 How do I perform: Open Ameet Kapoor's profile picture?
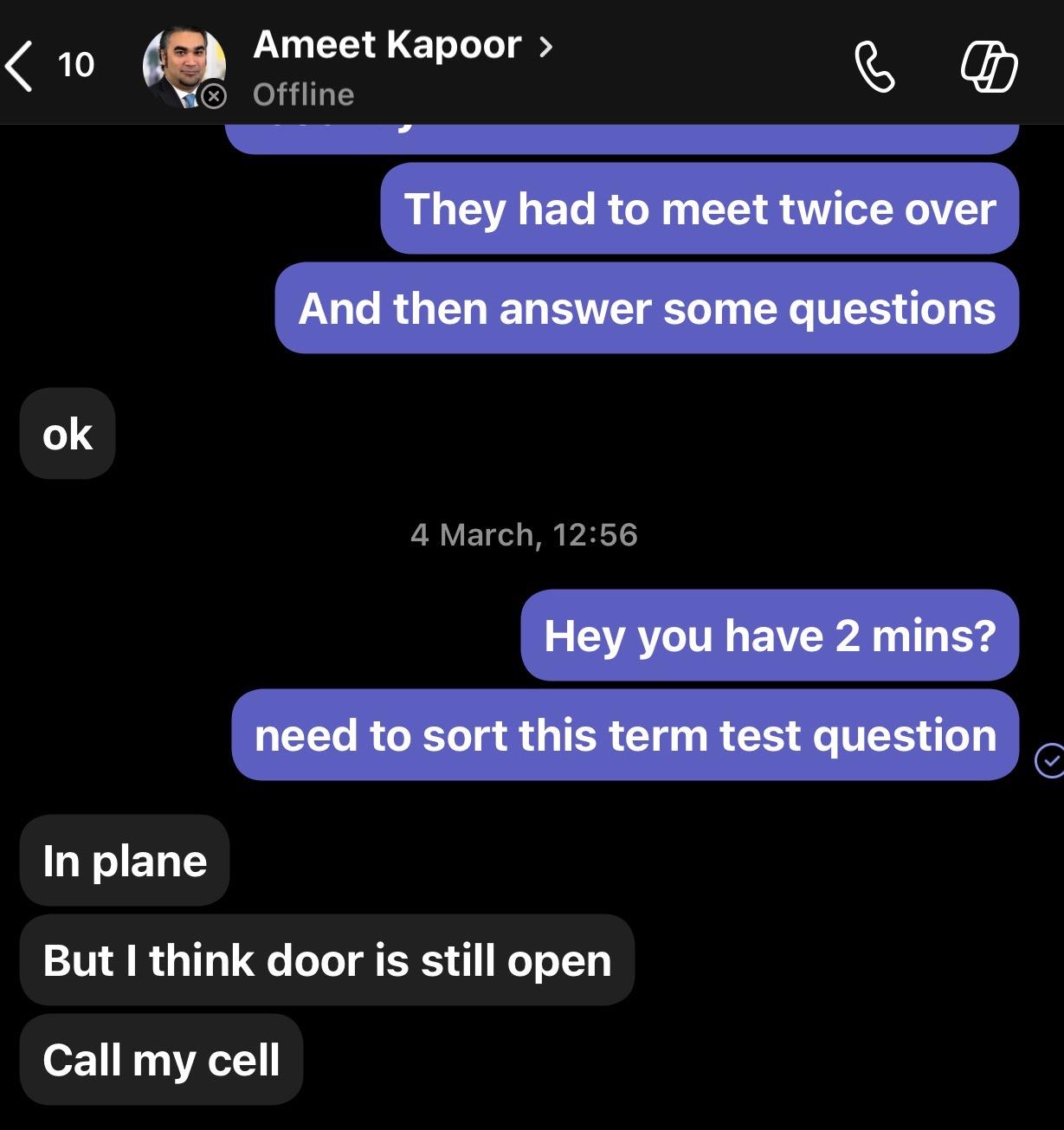184,67
